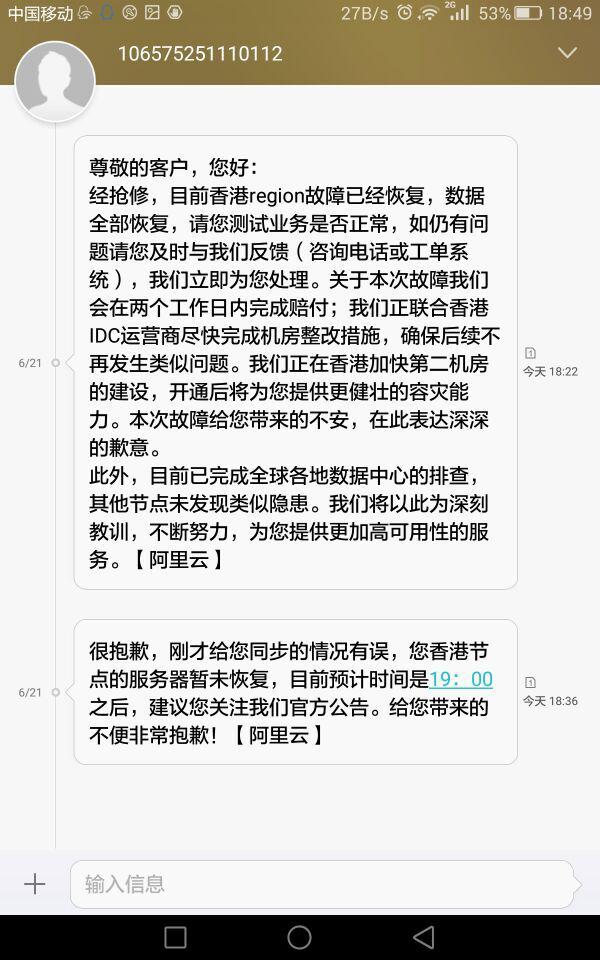The image size is (600, 960).
Task: Open the first 阿里云 message about region recovery
Action: (x=295, y=362)
